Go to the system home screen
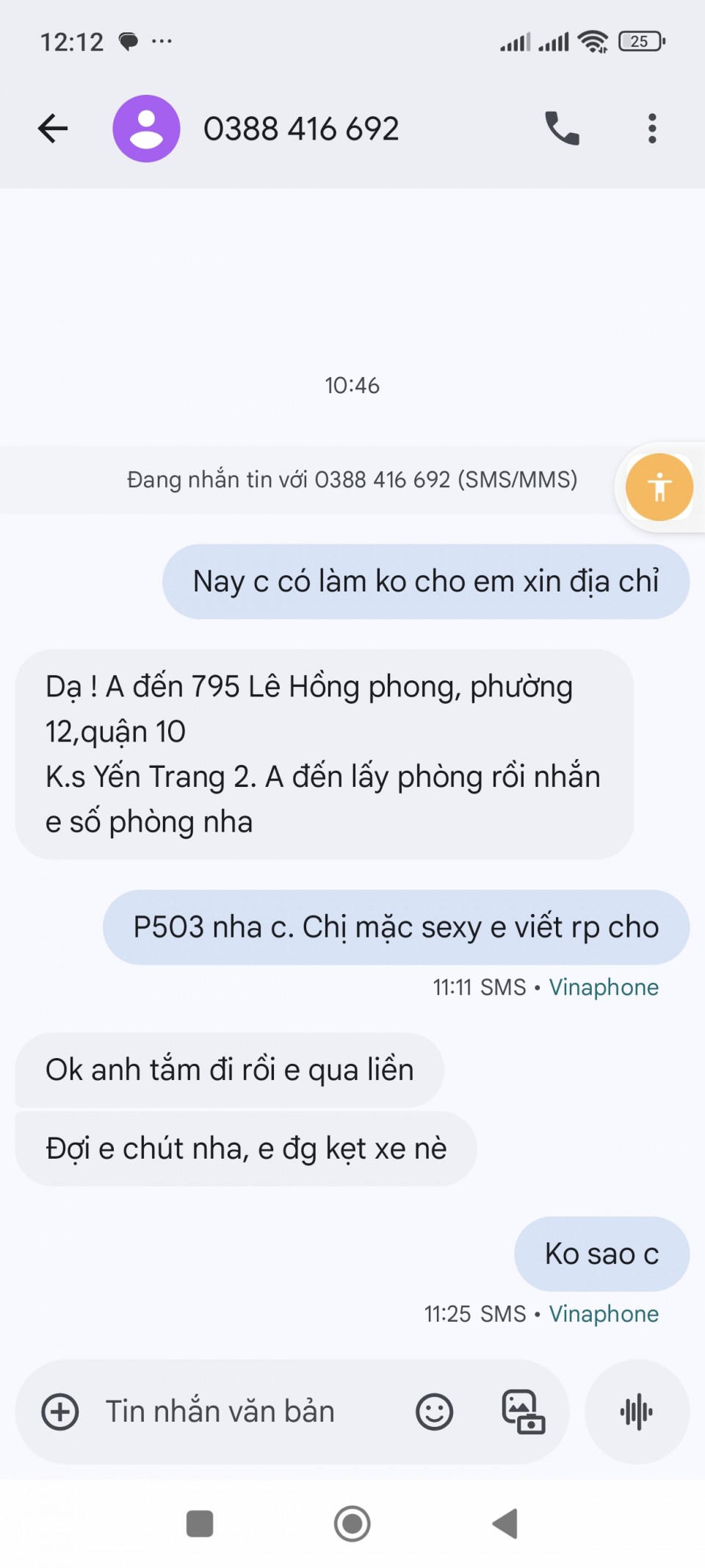 pyautogui.click(x=352, y=1523)
